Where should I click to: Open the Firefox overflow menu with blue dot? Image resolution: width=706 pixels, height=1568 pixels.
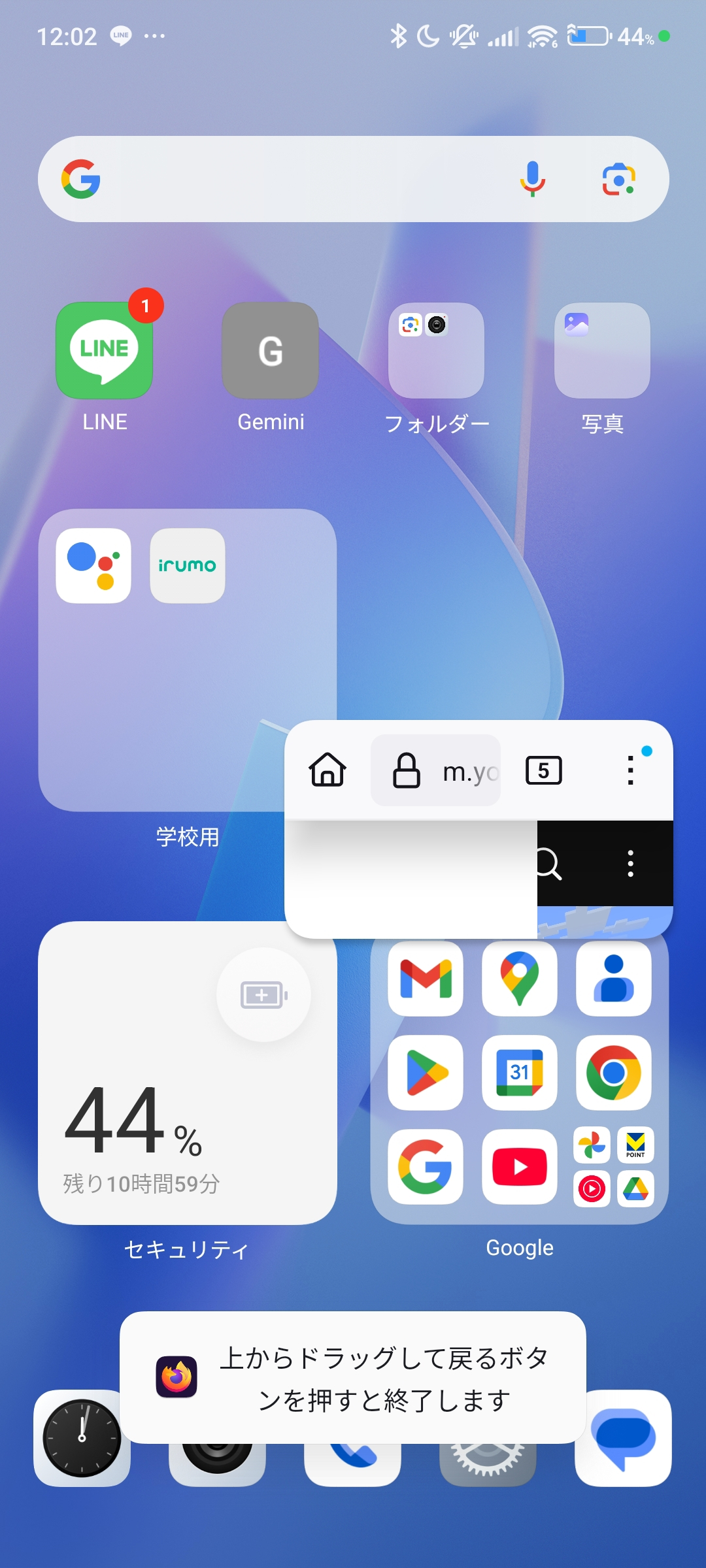(631, 770)
